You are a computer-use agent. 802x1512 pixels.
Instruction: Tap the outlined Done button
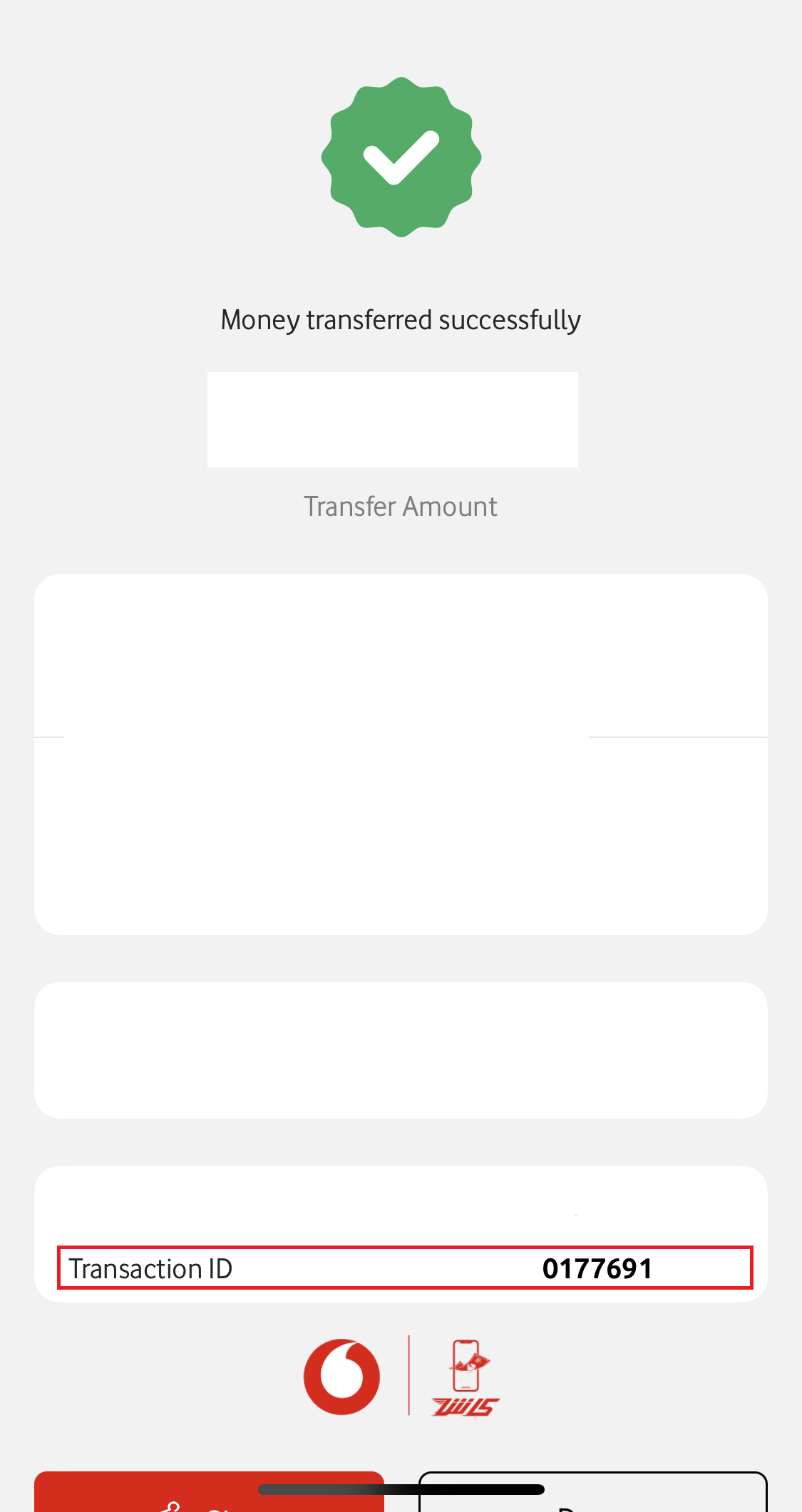click(x=592, y=1494)
